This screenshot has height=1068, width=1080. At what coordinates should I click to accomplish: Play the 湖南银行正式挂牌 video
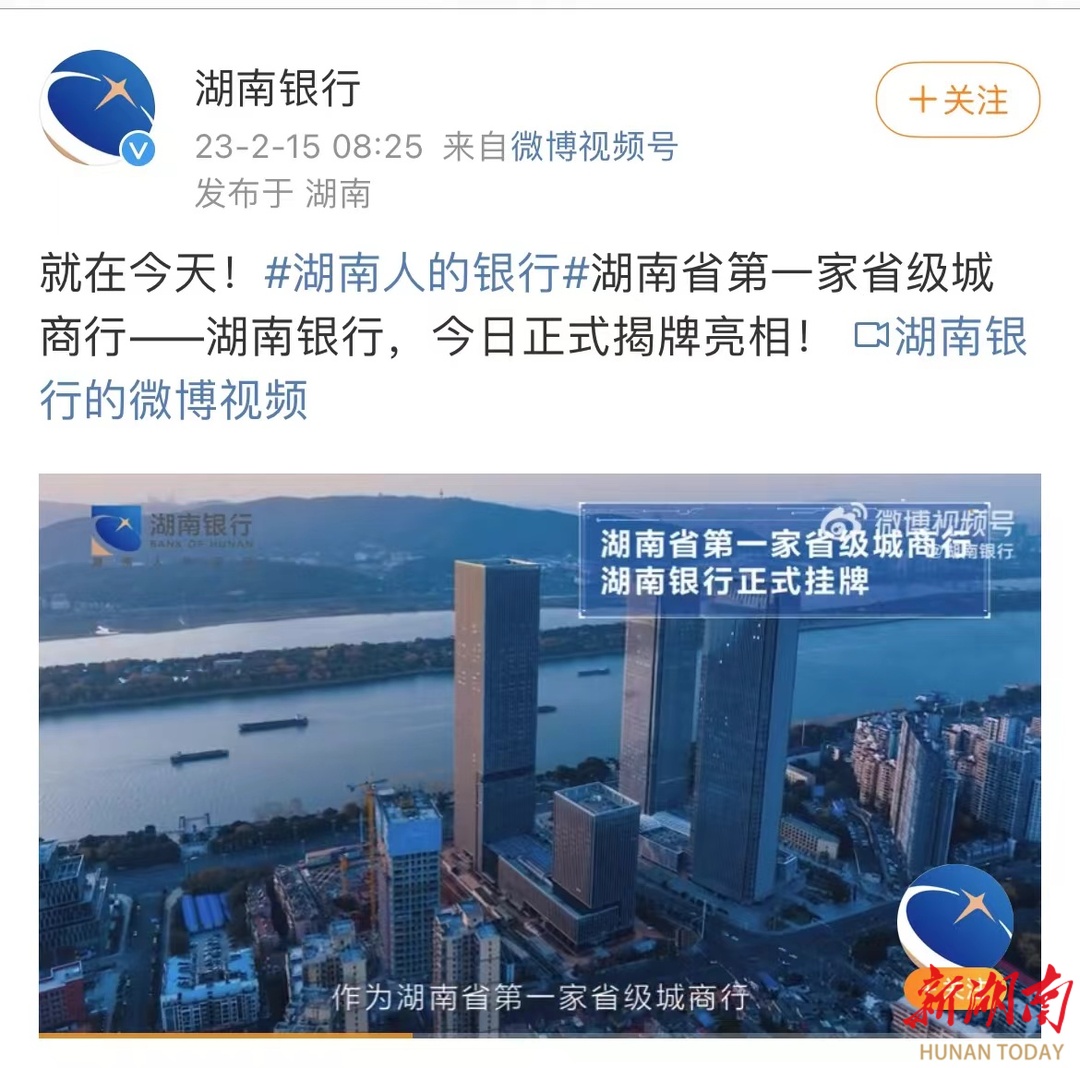coord(539,755)
